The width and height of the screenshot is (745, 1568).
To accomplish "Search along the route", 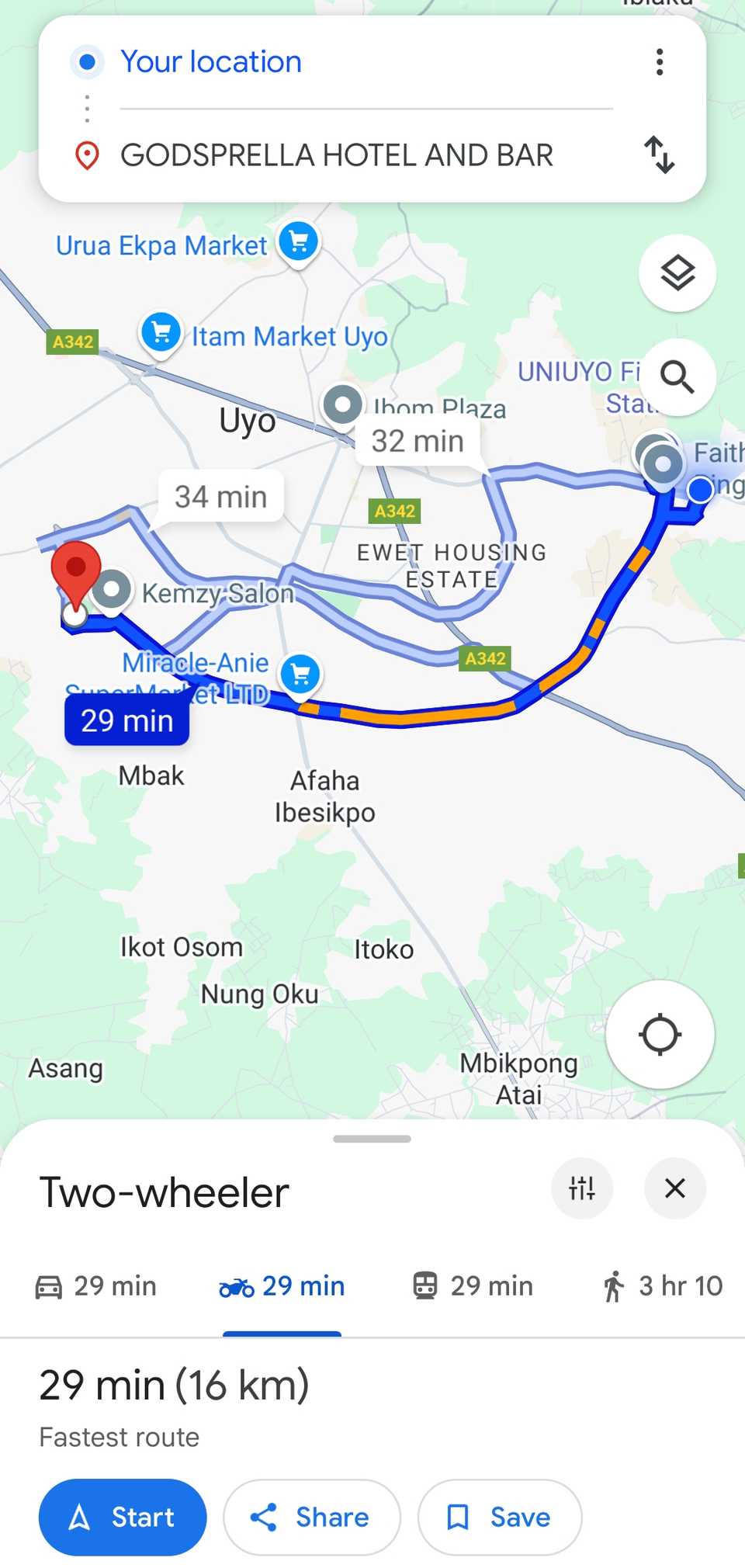I will (677, 377).
